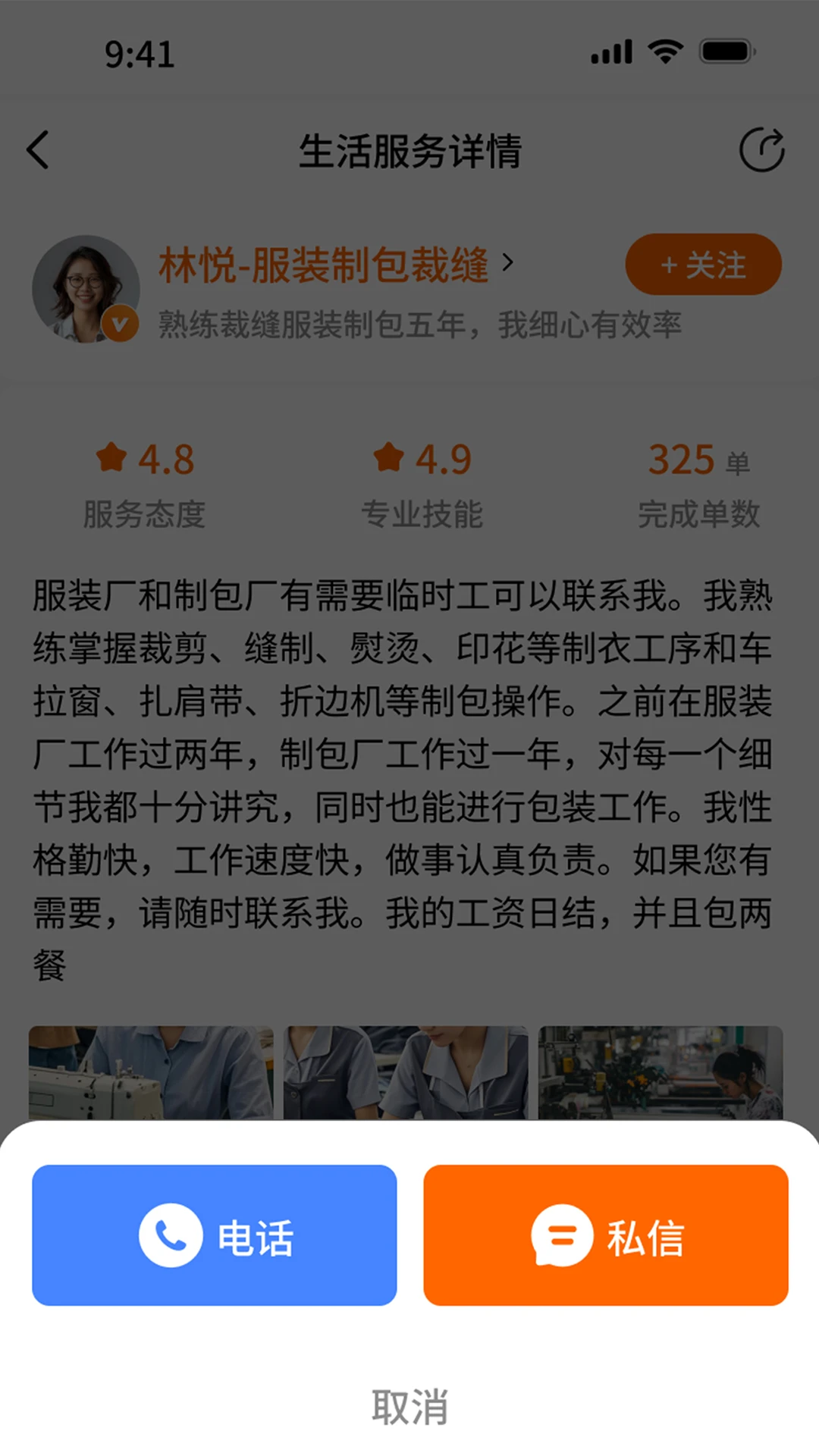
Task: Tap the cellular signal indicator in status bar
Action: (611, 50)
